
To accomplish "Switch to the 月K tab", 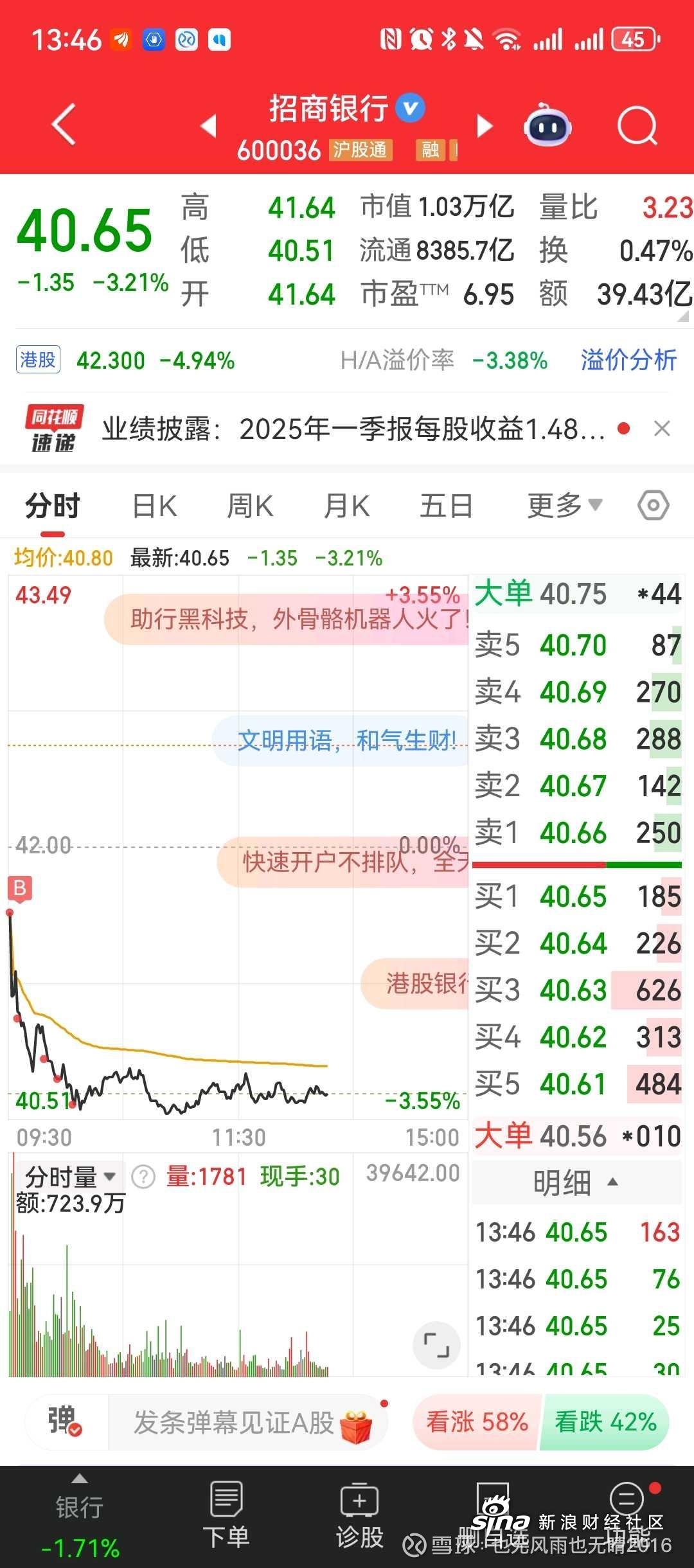I will tap(346, 506).
